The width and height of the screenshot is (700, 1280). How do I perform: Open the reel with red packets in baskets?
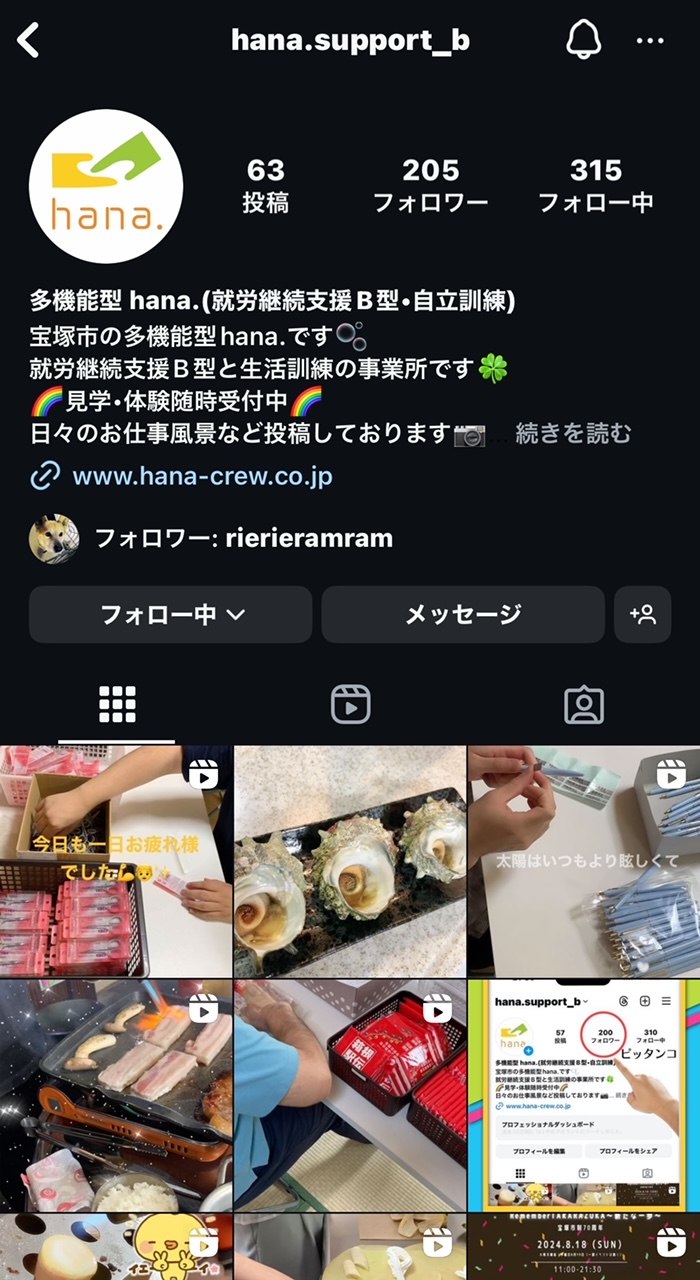click(350, 1095)
